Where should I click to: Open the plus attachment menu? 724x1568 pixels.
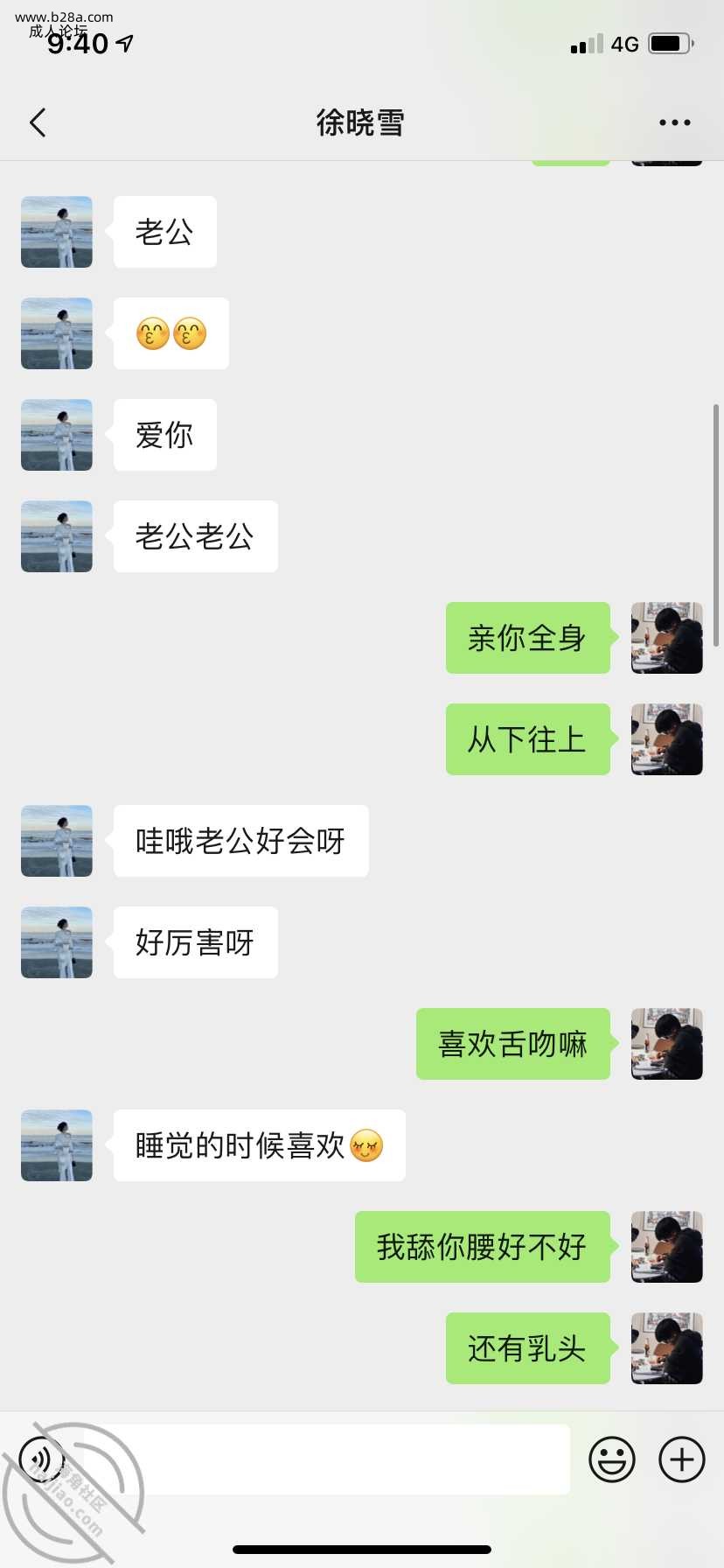tap(681, 1459)
